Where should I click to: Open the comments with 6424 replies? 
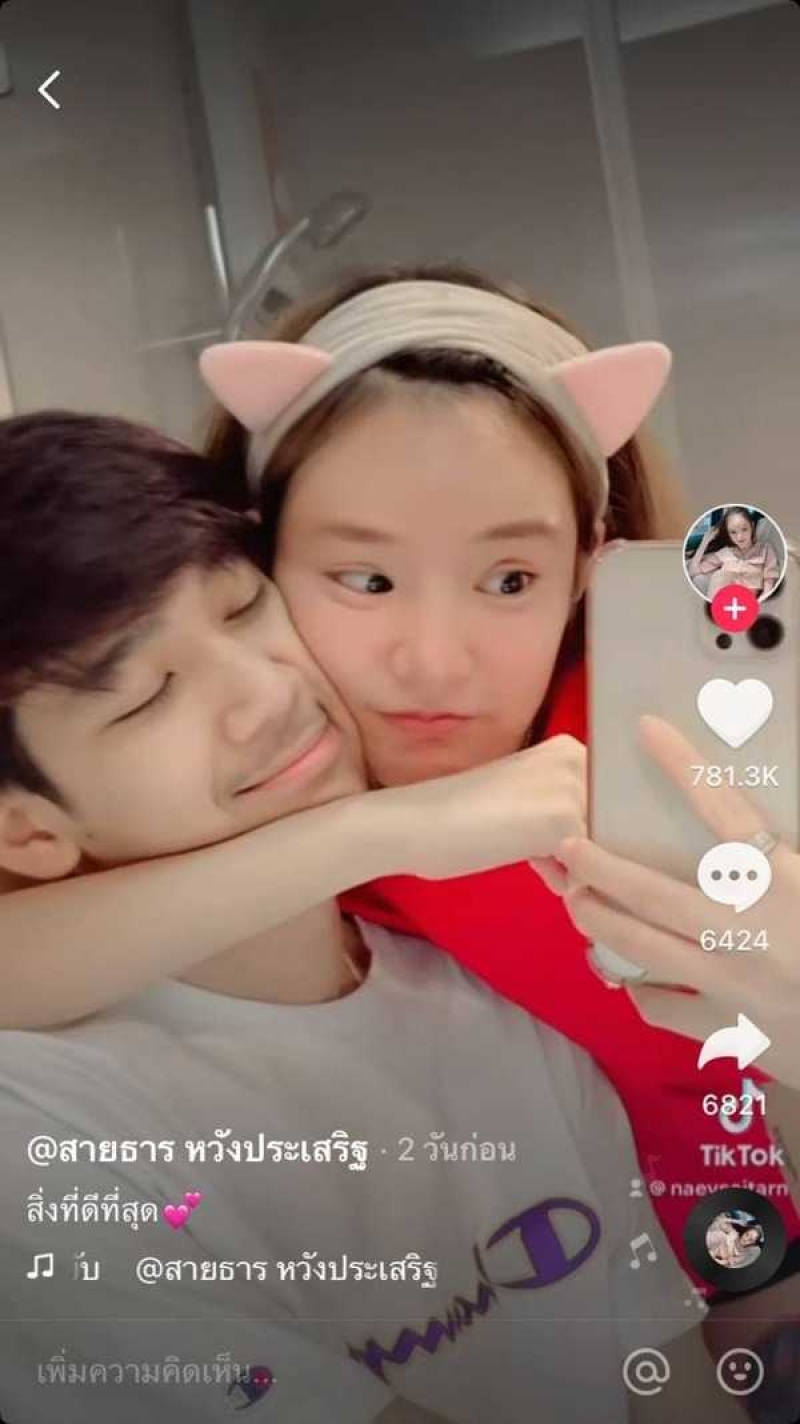pyautogui.click(x=734, y=876)
